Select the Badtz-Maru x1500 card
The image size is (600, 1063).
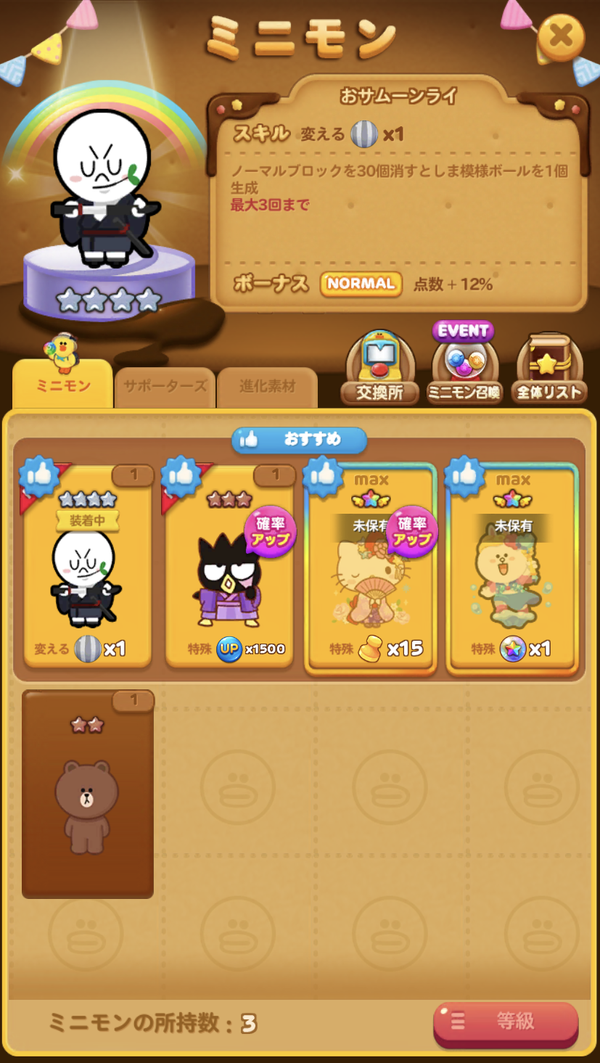pos(229,566)
